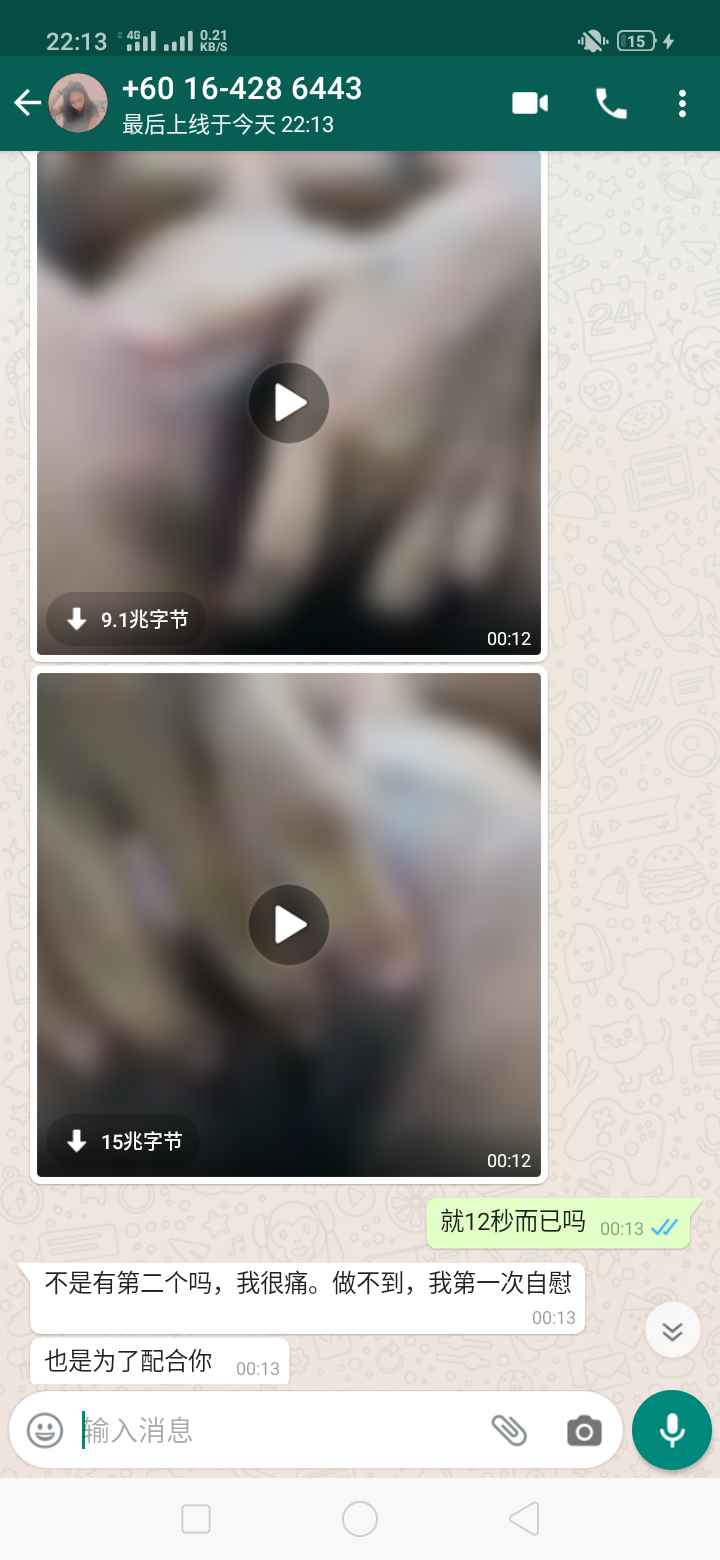Start a video call with this contact
720x1560 pixels.
click(x=530, y=103)
